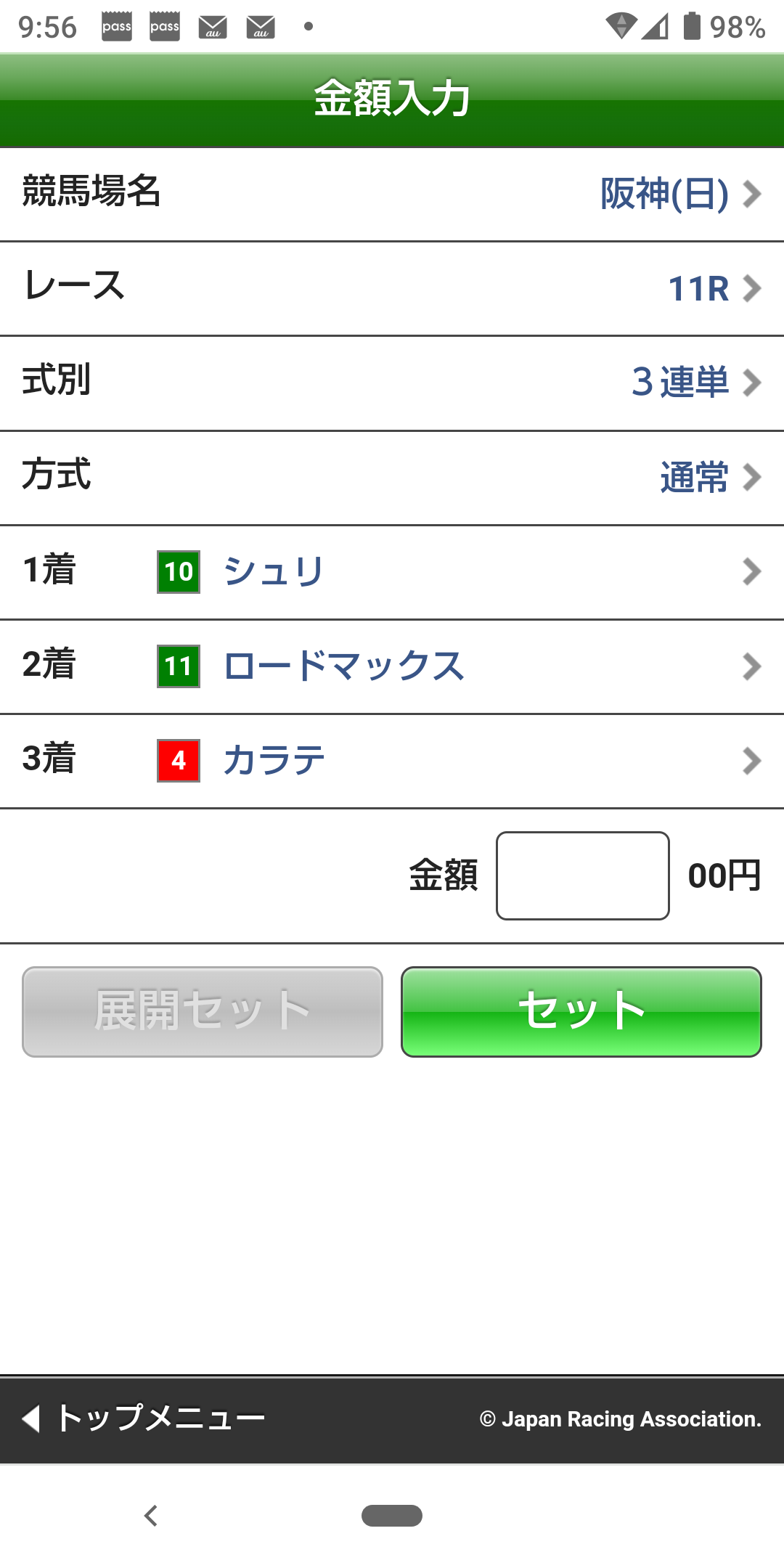Click the grayed-out 展開セット button

(x=201, y=1009)
